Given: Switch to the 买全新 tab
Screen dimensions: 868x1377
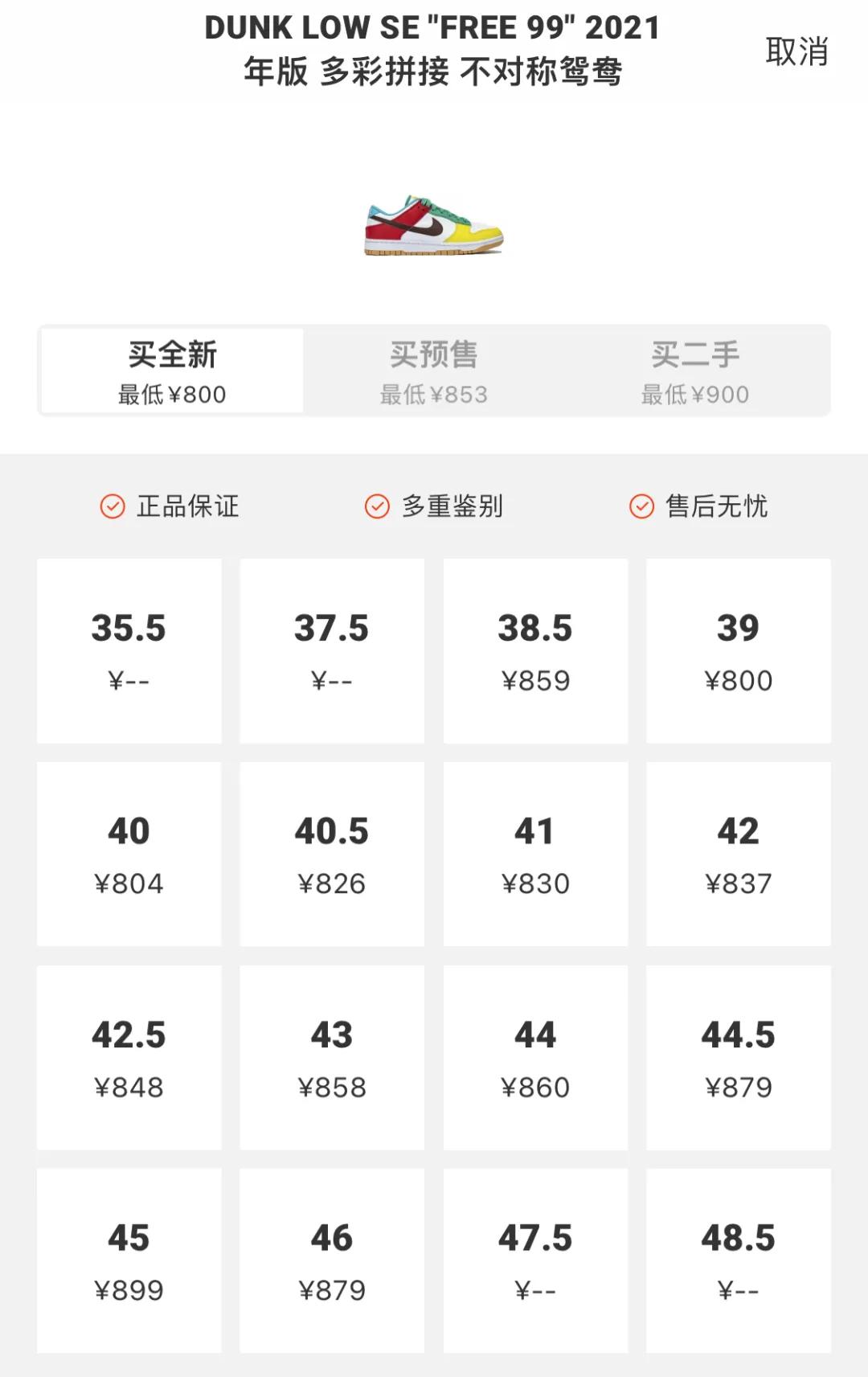Looking at the screenshot, I should coord(170,369).
